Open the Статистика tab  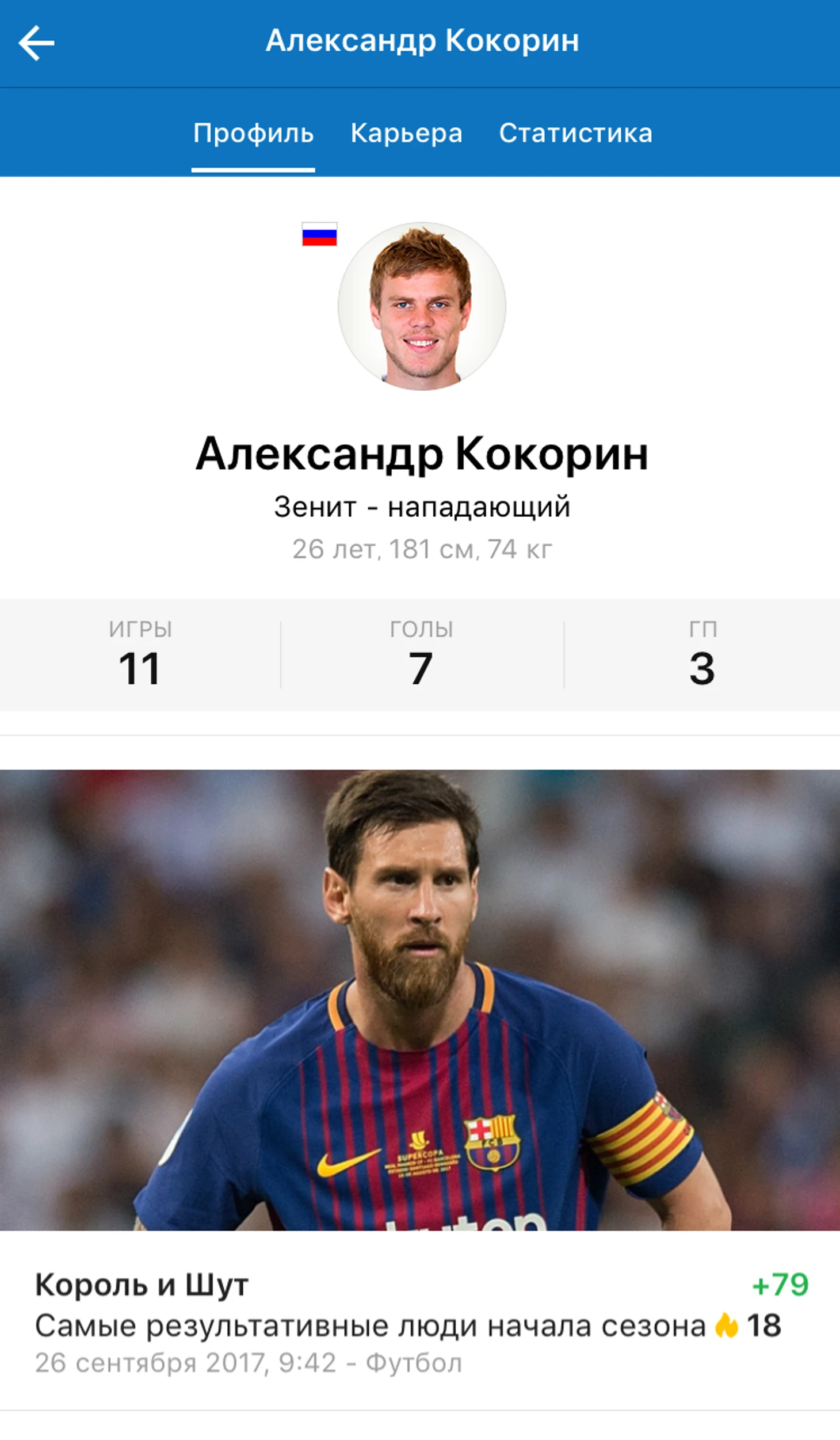[x=575, y=134]
